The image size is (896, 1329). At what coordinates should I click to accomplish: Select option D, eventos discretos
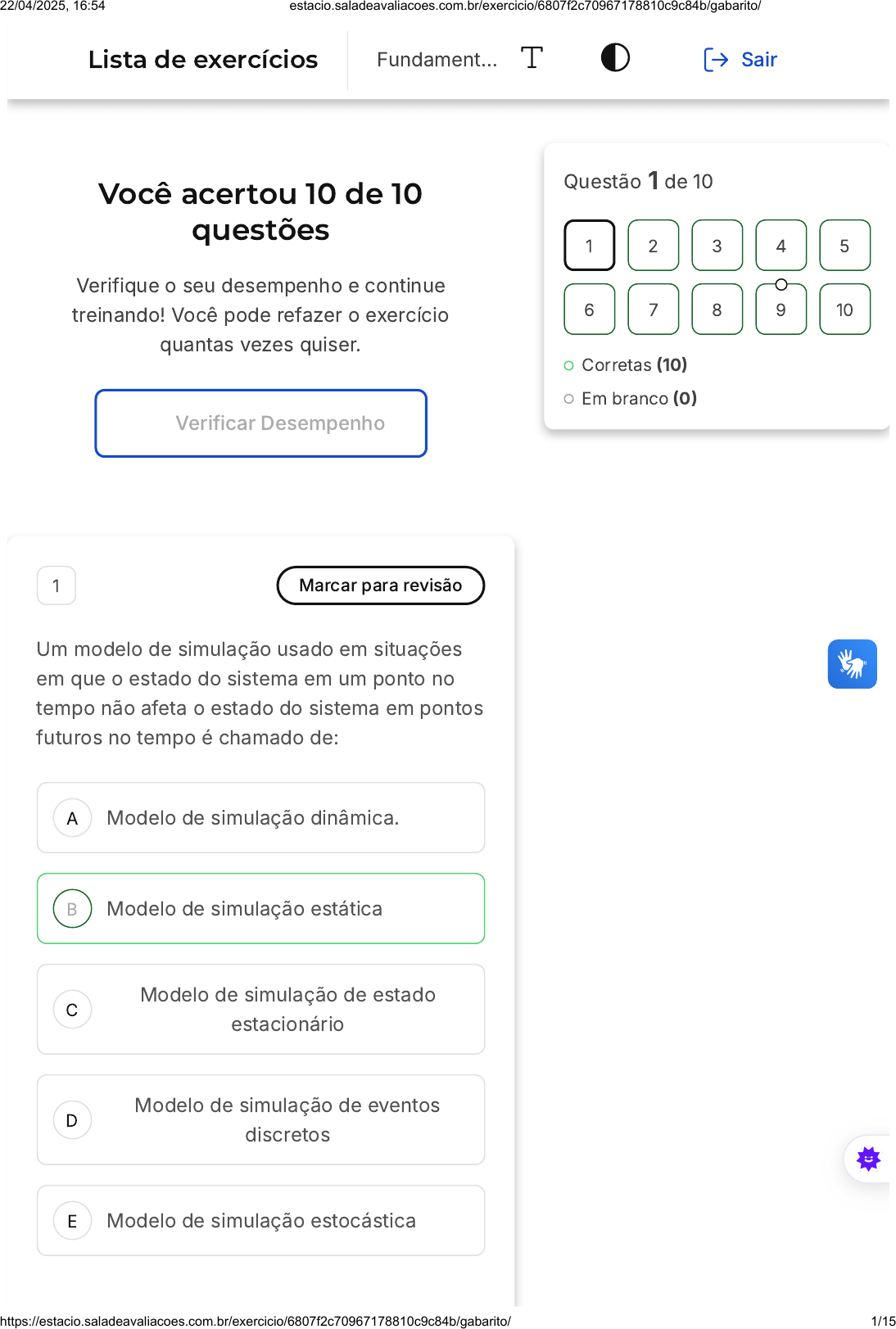(260, 1120)
